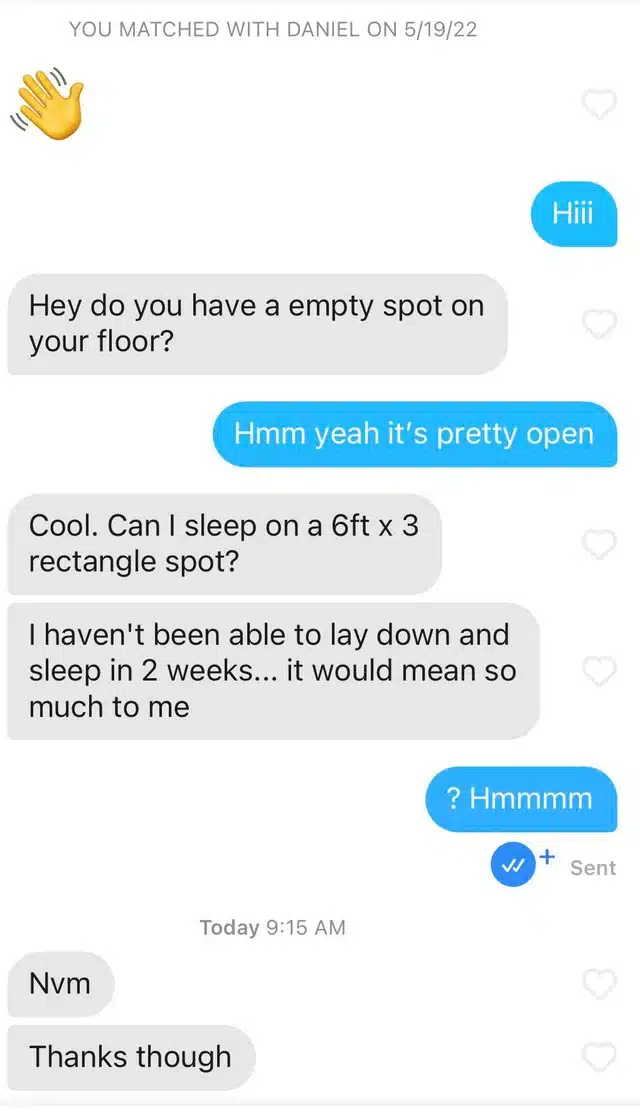Like the 'empty spot on your floor' message

(x=599, y=324)
